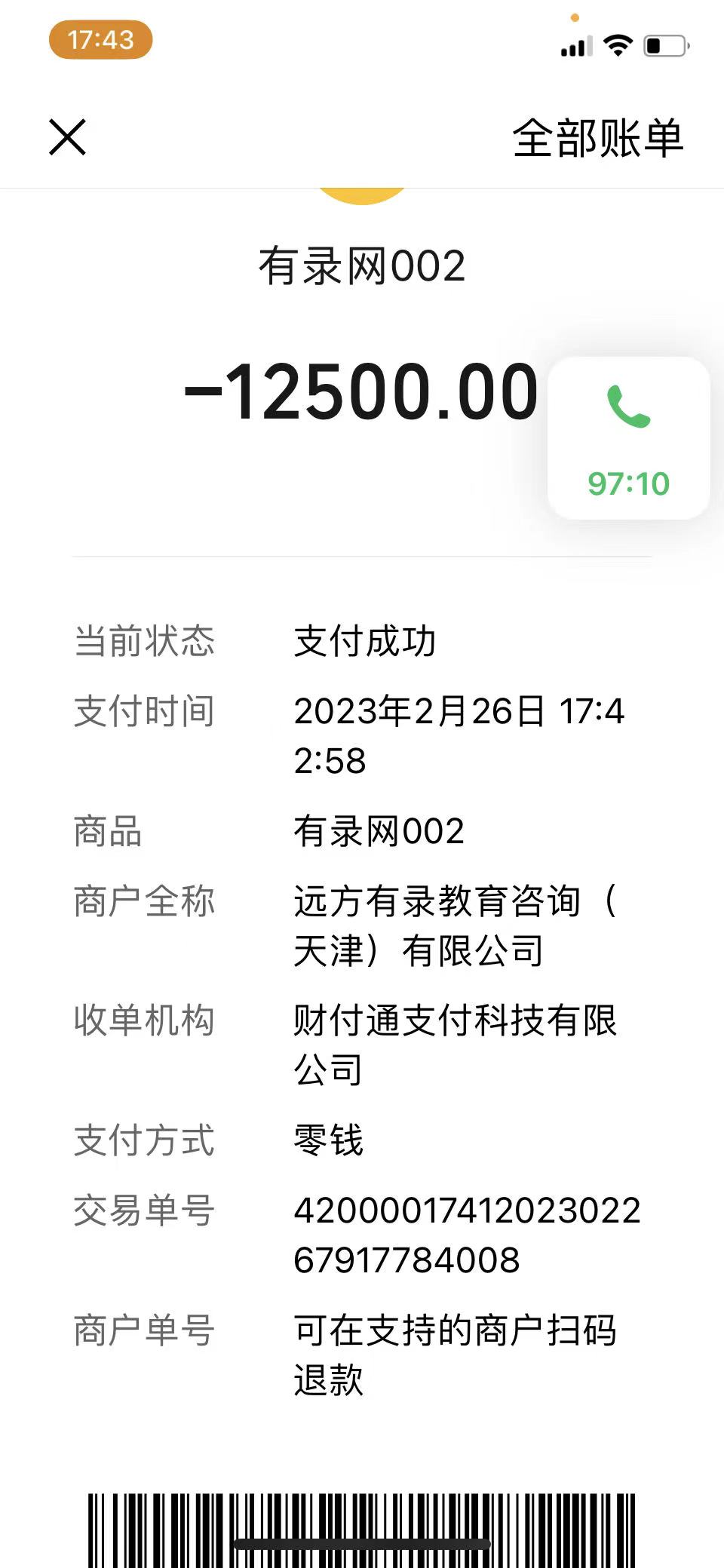Viewport: 724px width, 1568px height.
Task: Open 全部账单 (all bills)
Action: 597,139
